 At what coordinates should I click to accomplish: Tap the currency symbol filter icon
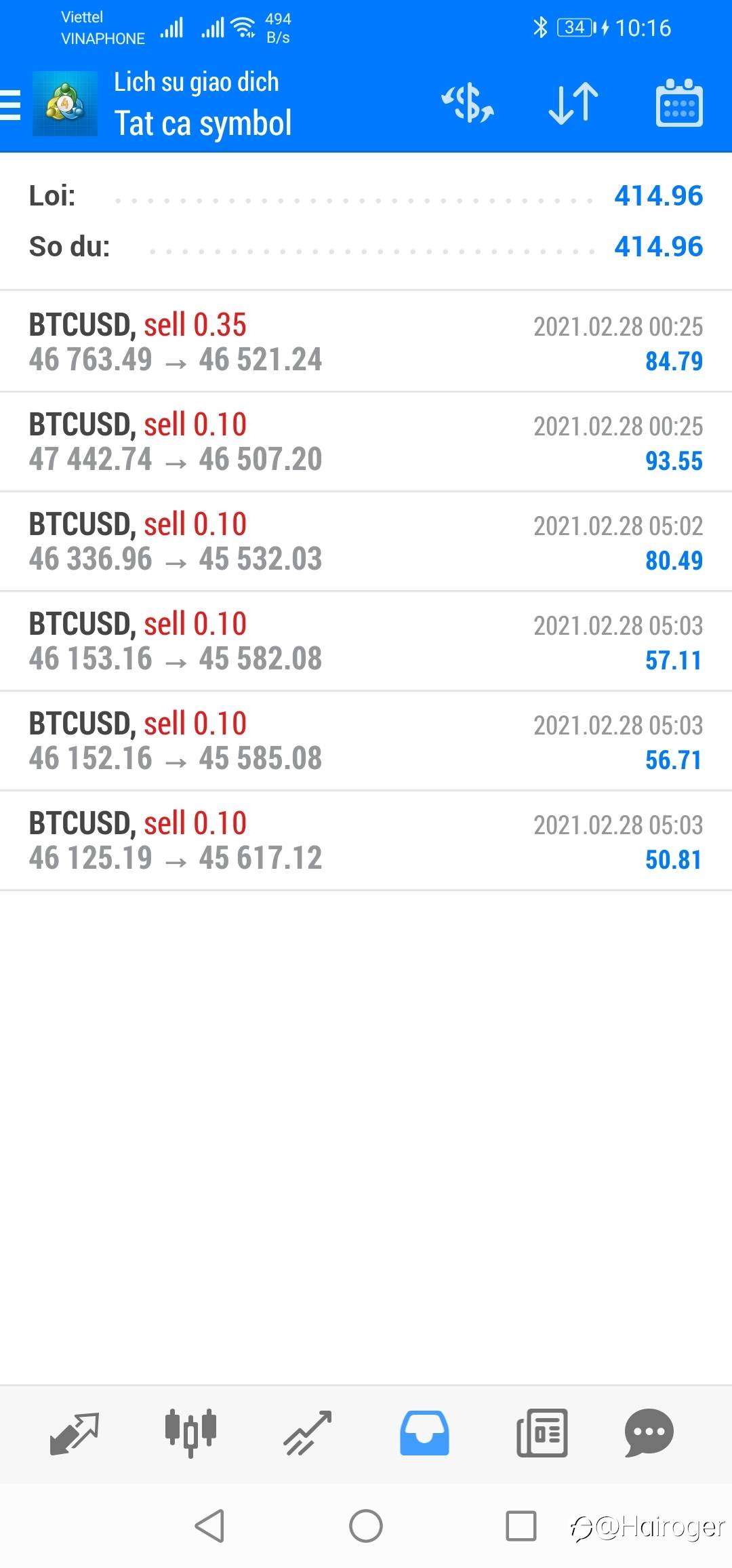(468, 104)
